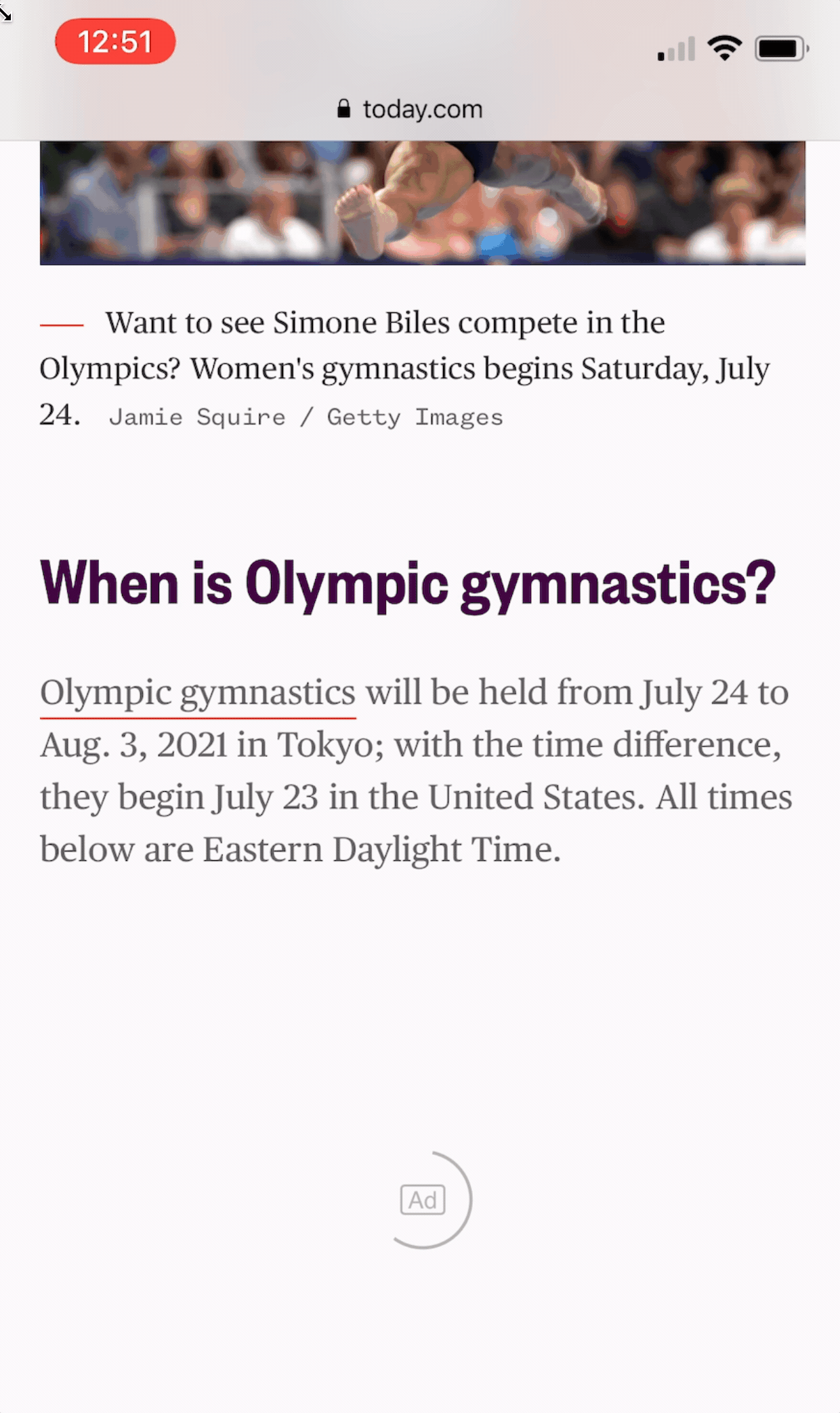Tap the red 12:51 recording time indicator
The image size is (840, 1413).
pos(115,41)
